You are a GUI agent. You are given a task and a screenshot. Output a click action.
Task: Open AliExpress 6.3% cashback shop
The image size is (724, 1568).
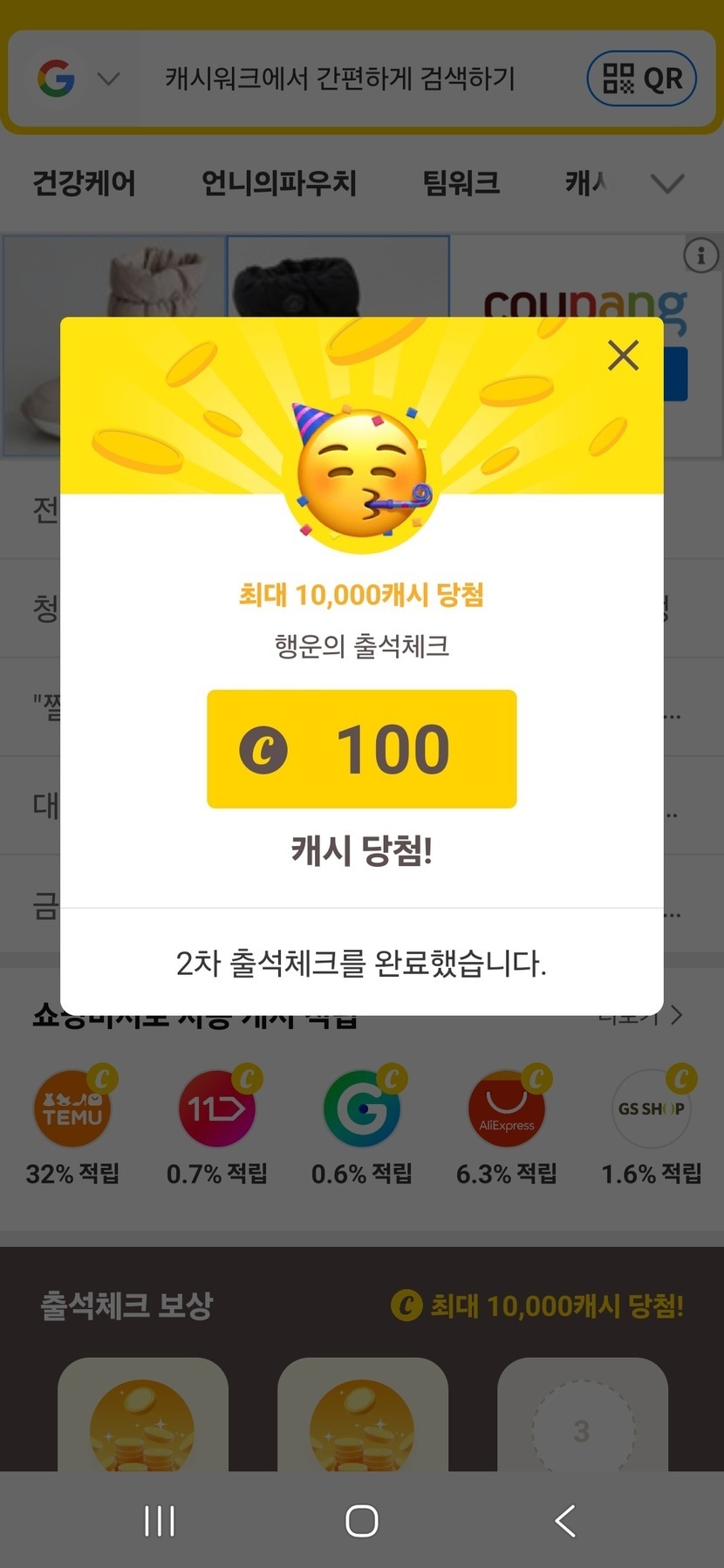[507, 1109]
